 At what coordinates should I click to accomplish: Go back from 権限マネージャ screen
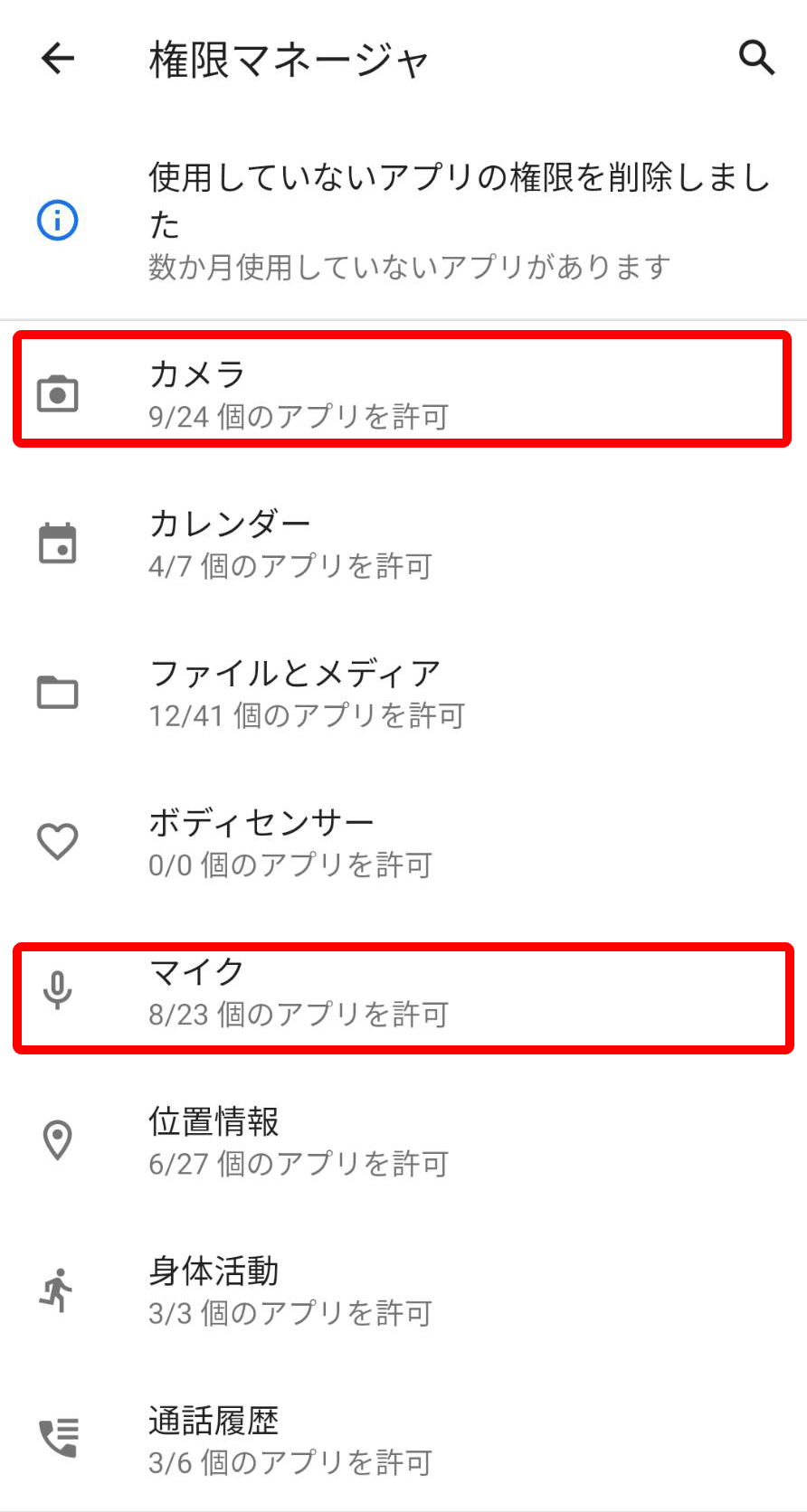(58, 60)
